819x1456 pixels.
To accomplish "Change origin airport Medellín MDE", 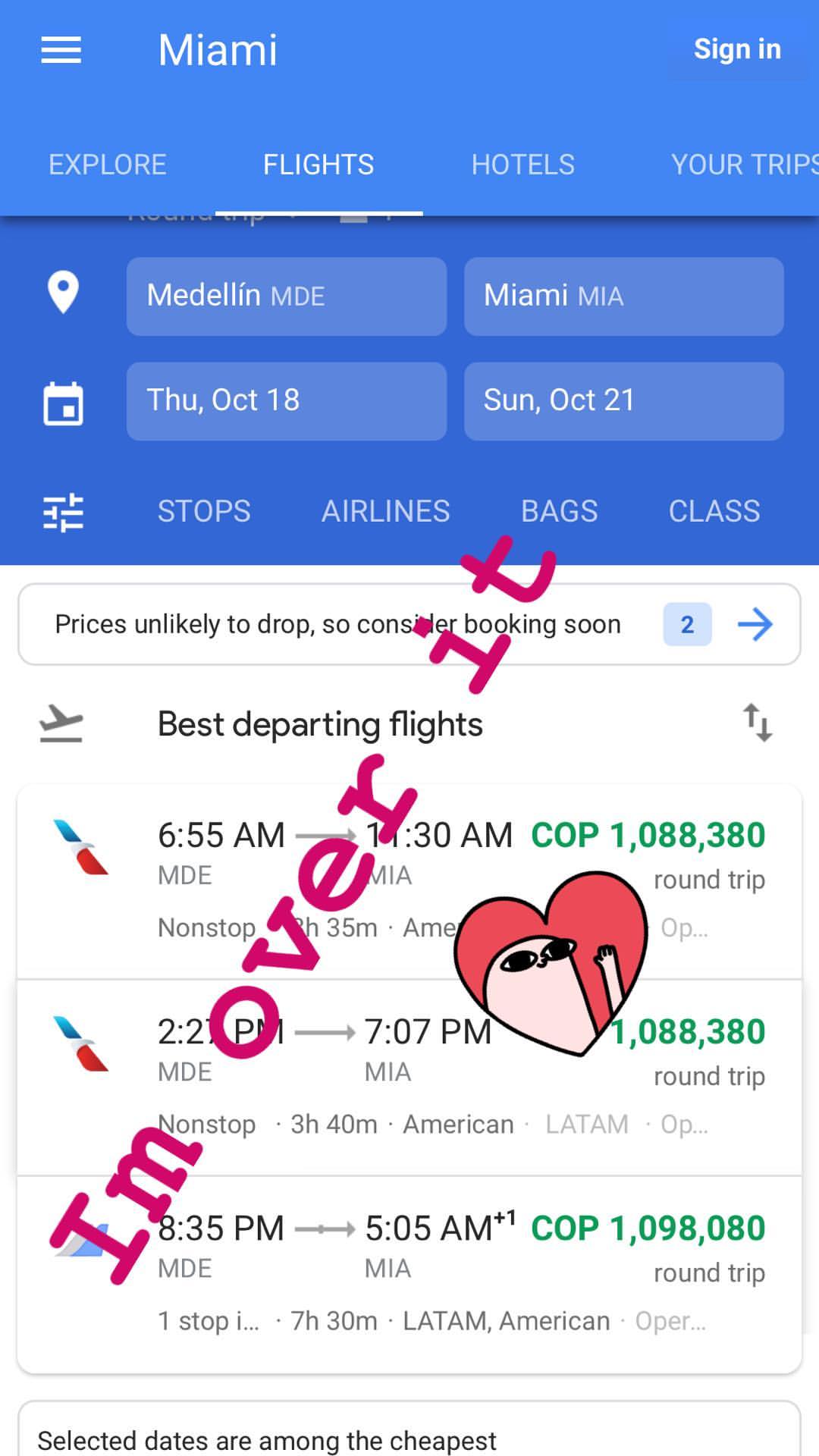I will [286, 296].
